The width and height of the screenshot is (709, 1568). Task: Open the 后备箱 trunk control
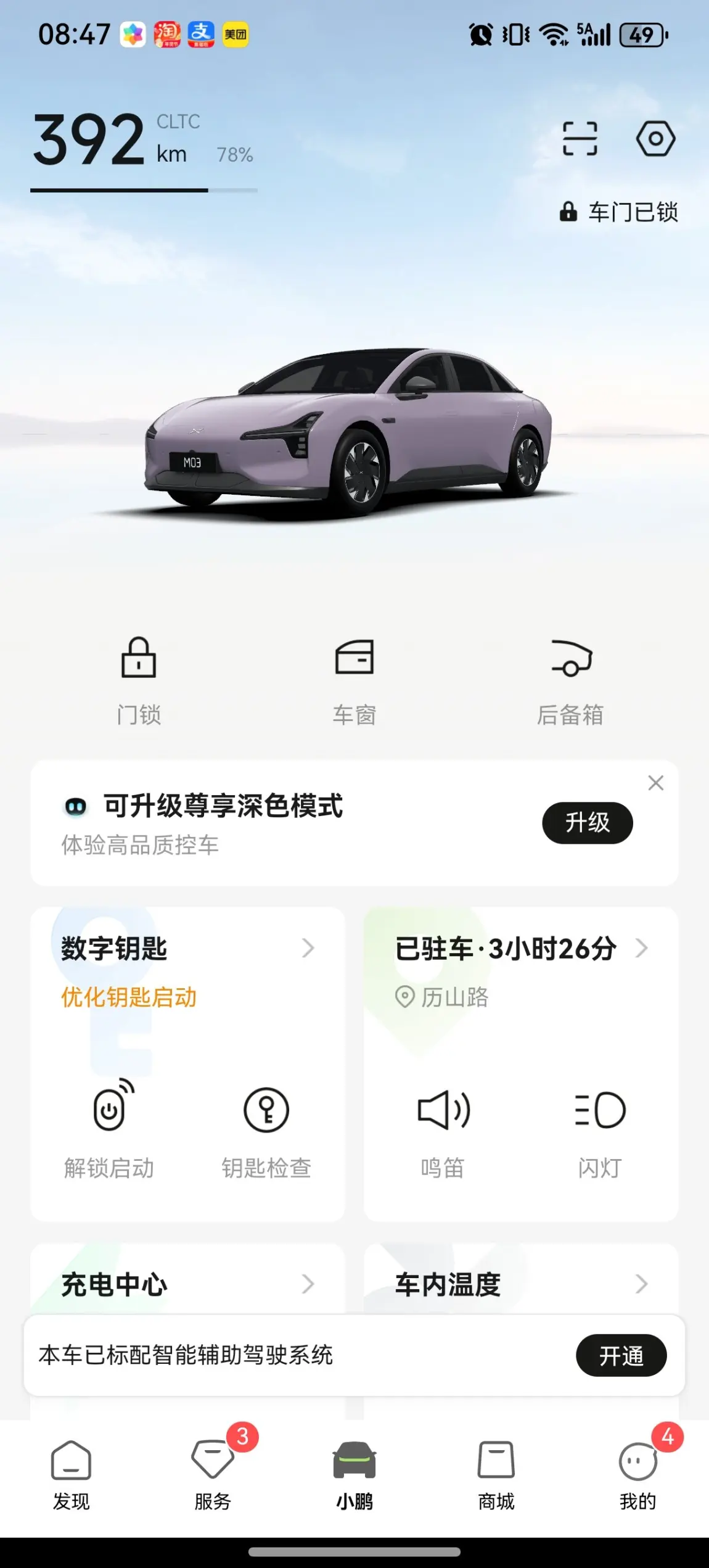click(x=570, y=680)
